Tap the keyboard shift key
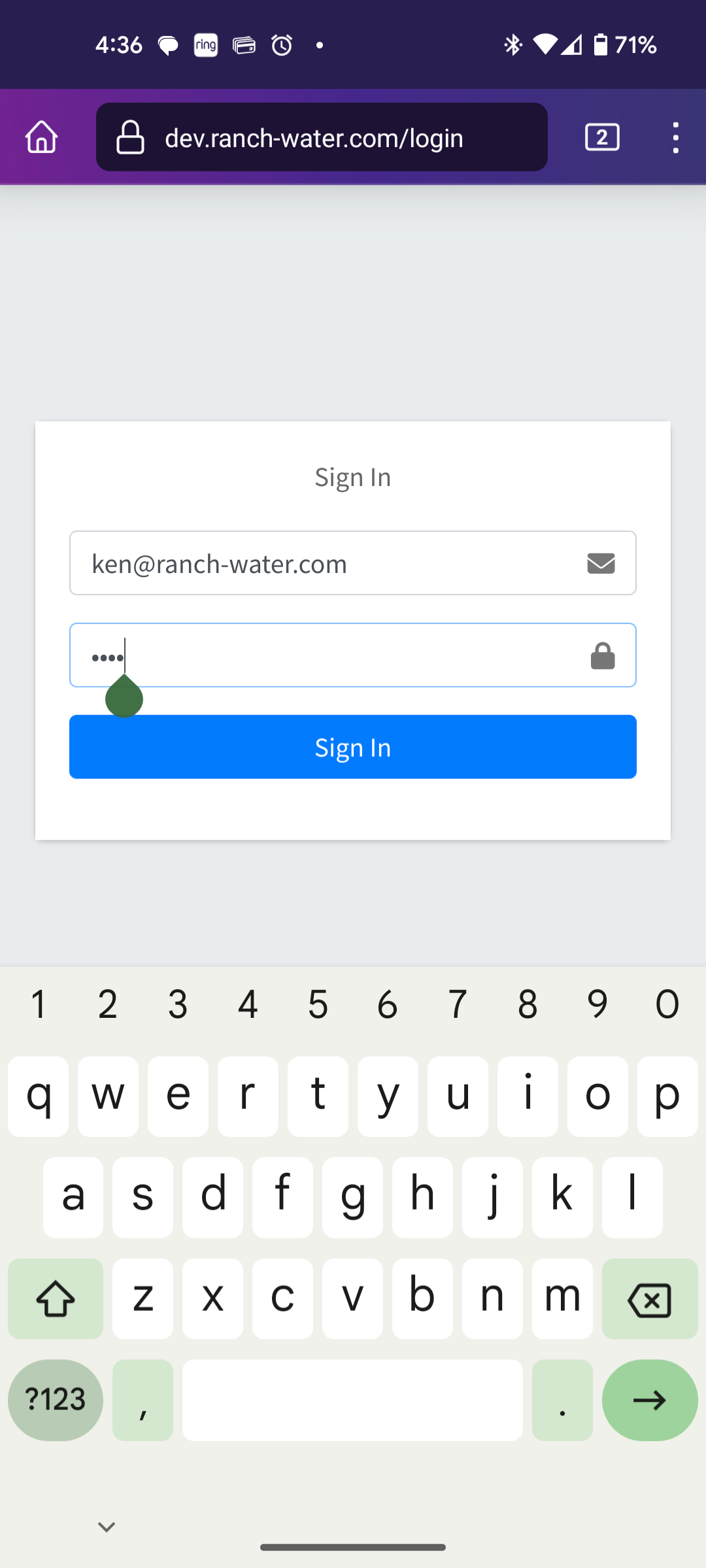 pos(56,1298)
